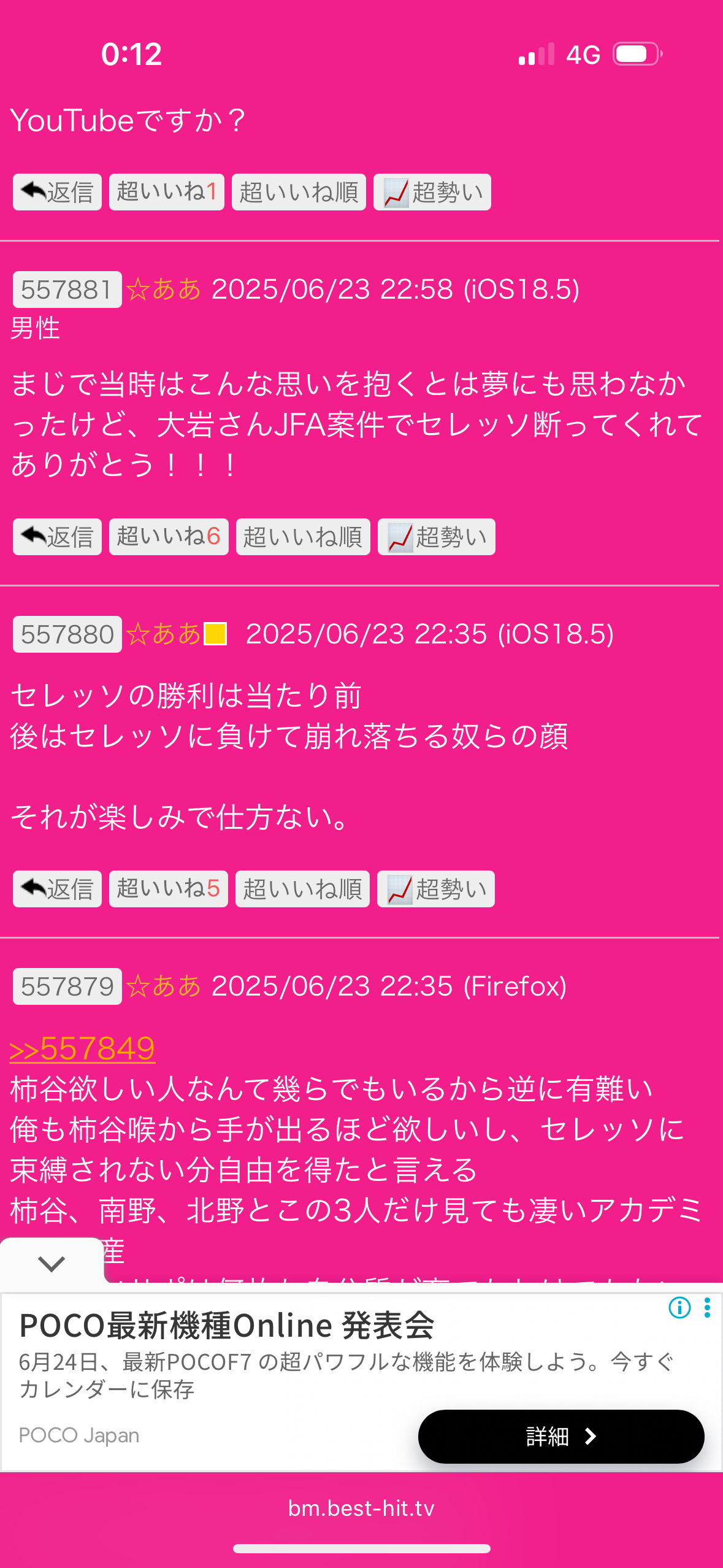This screenshot has height=1568, width=723.
Task: Select post number 557879 label
Action: click(67, 986)
